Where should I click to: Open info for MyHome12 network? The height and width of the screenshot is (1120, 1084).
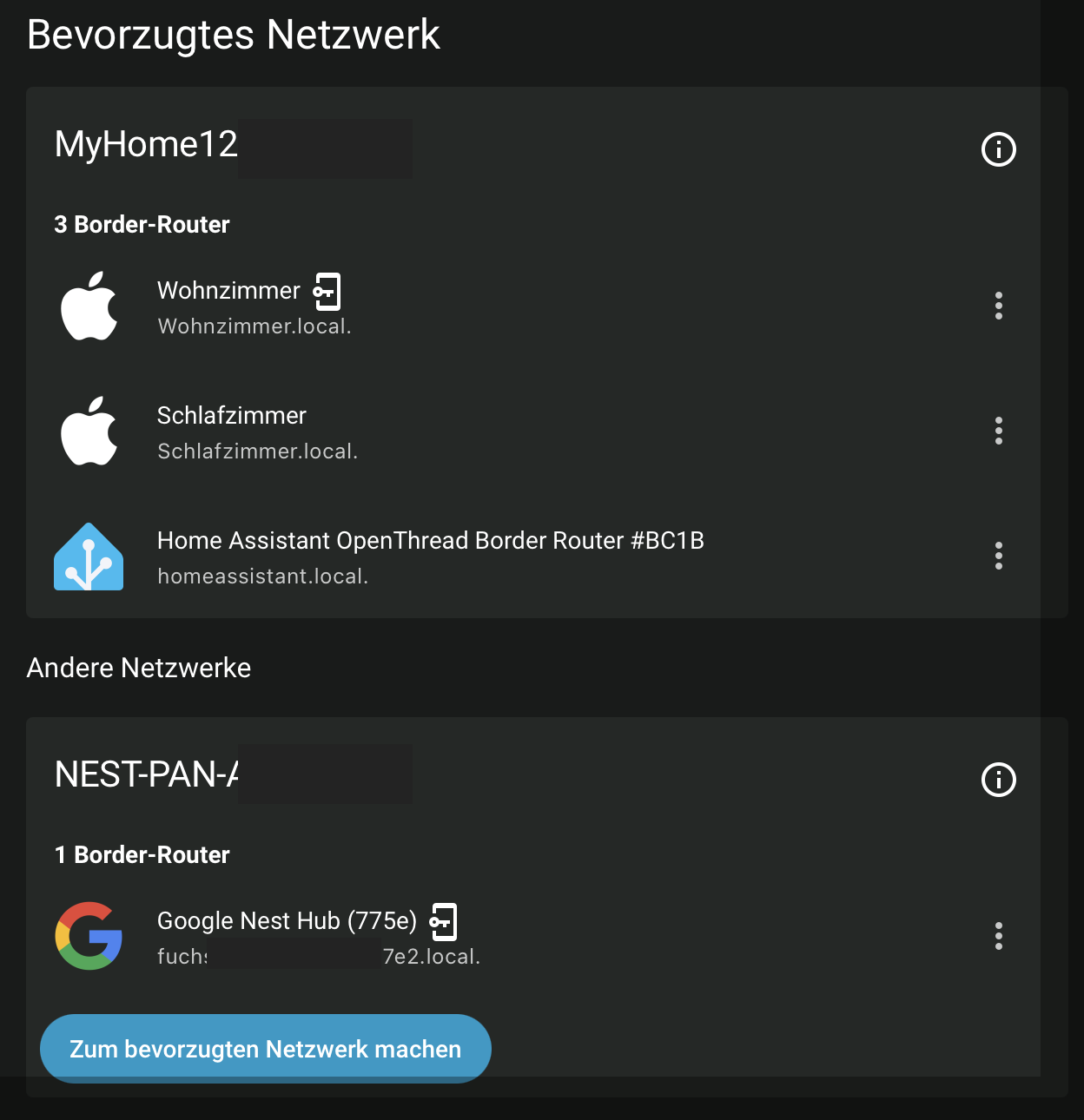pyautogui.click(x=998, y=149)
